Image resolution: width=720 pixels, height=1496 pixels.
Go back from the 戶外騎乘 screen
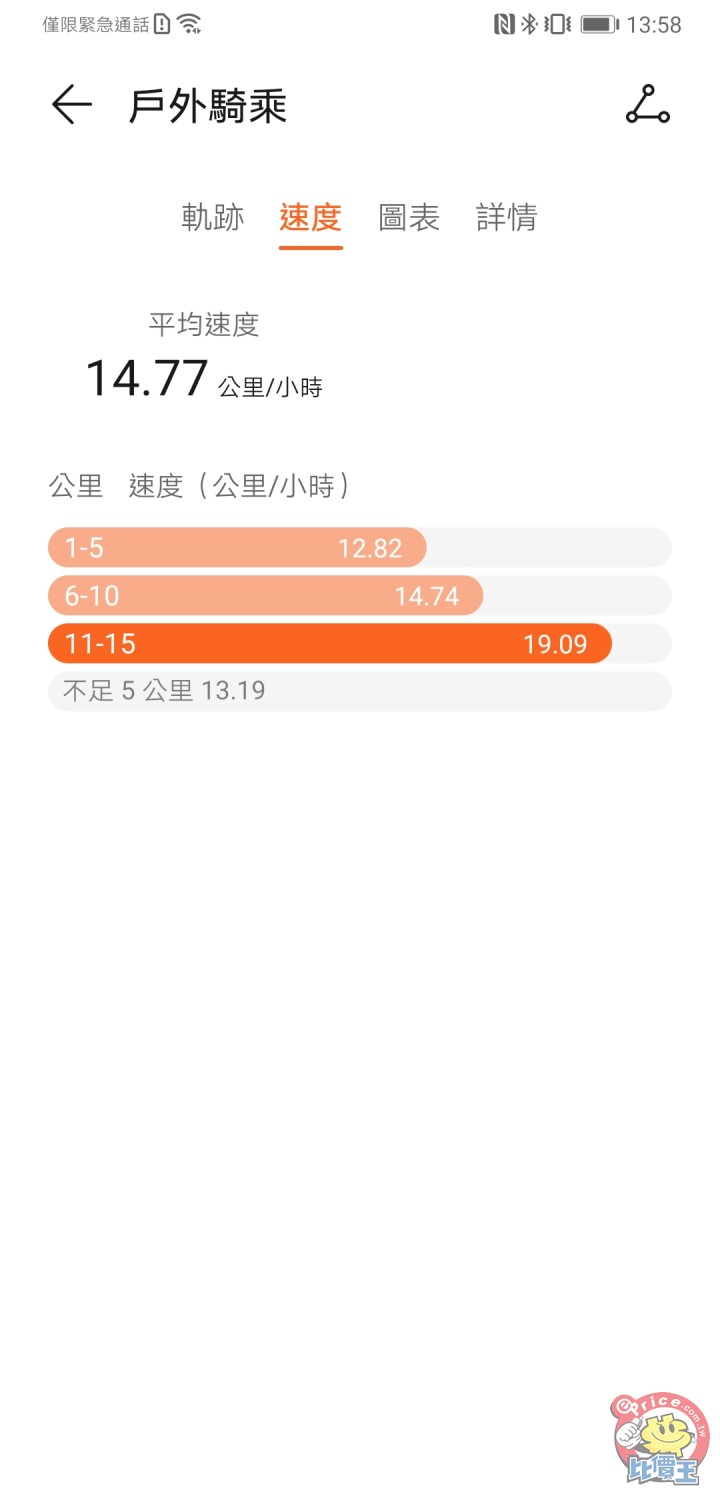72,105
